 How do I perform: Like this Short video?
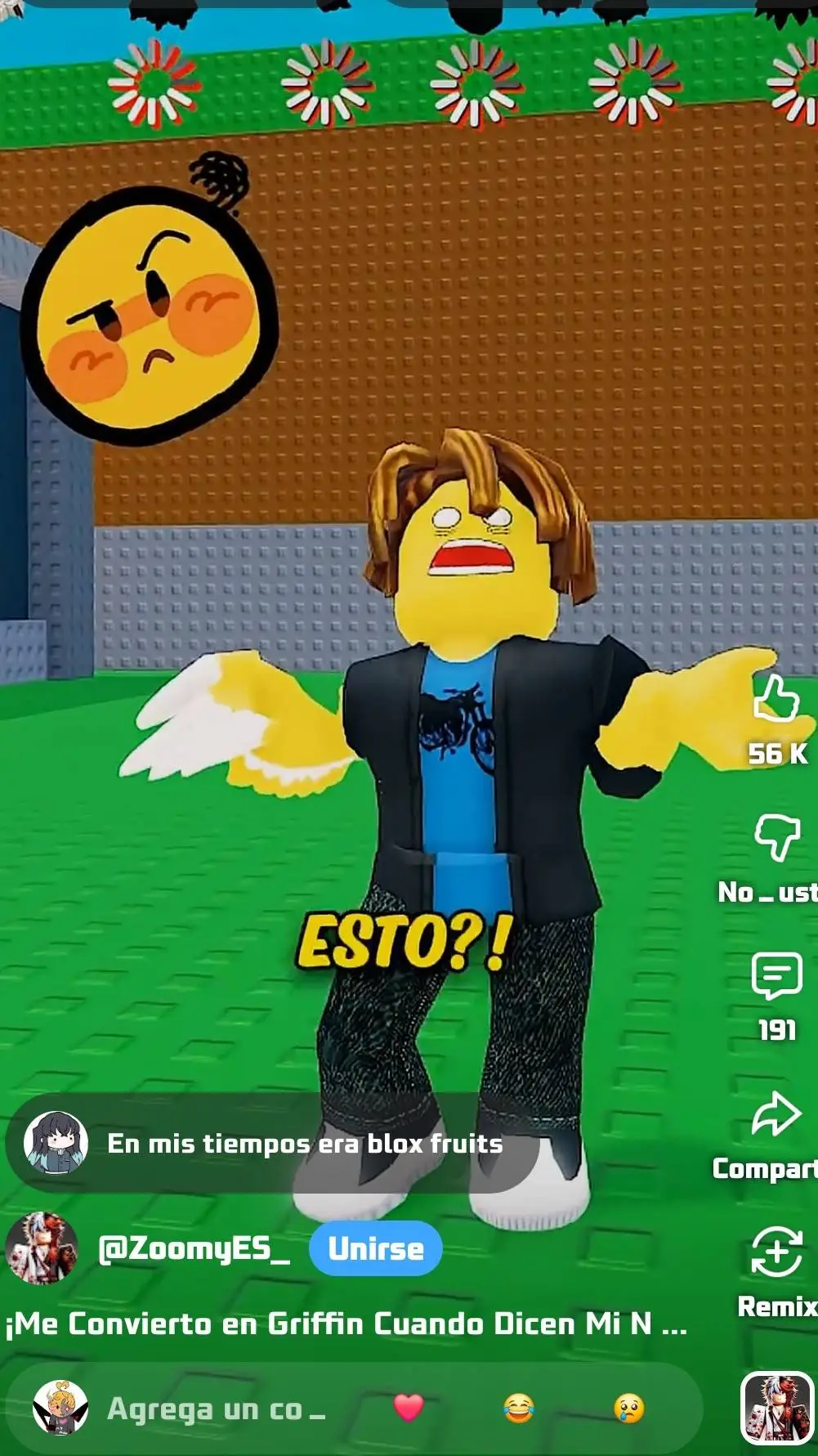click(x=775, y=700)
